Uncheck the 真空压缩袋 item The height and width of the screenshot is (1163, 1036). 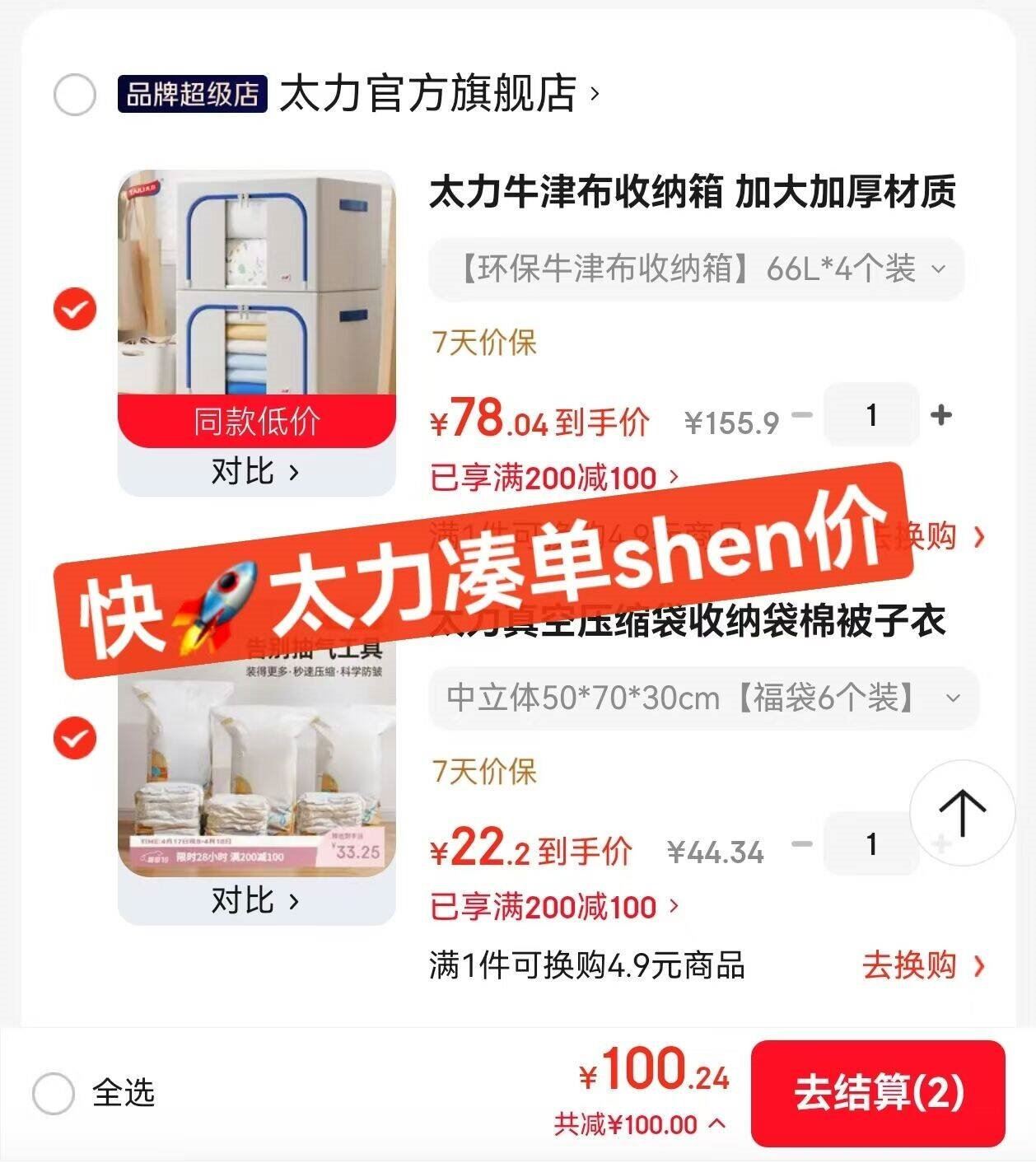tap(75, 737)
